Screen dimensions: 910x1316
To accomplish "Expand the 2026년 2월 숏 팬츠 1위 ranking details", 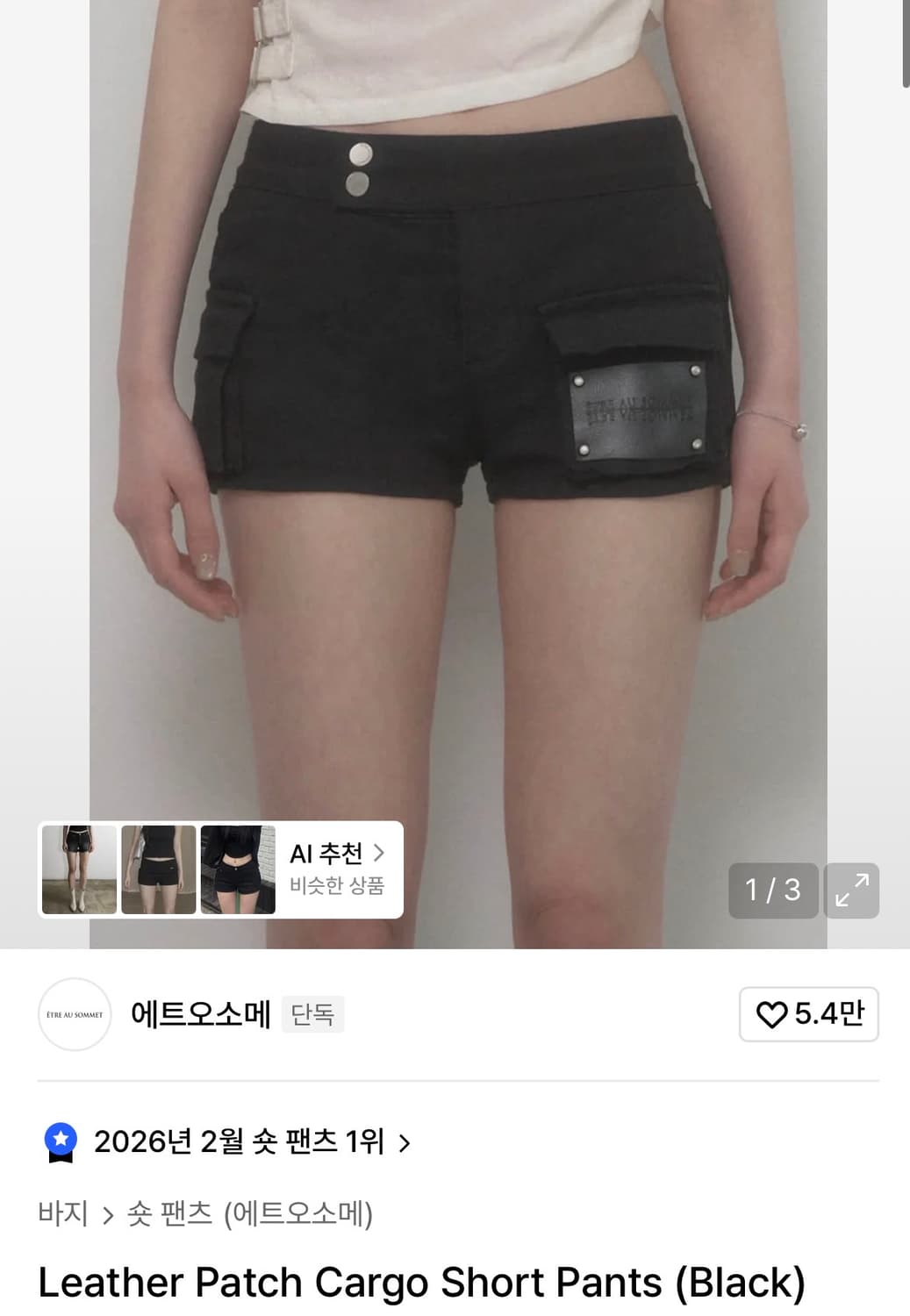I will [x=246, y=1142].
